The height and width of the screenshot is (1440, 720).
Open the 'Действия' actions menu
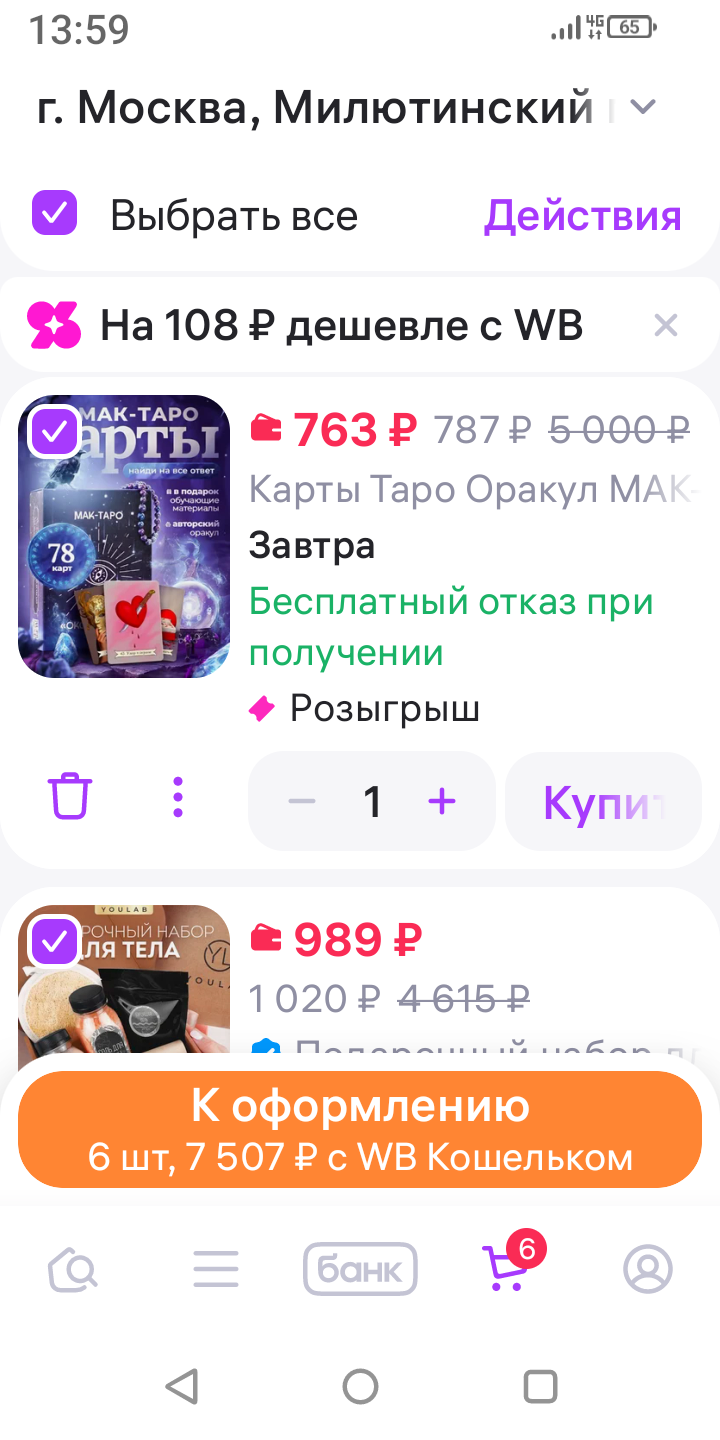(x=582, y=216)
